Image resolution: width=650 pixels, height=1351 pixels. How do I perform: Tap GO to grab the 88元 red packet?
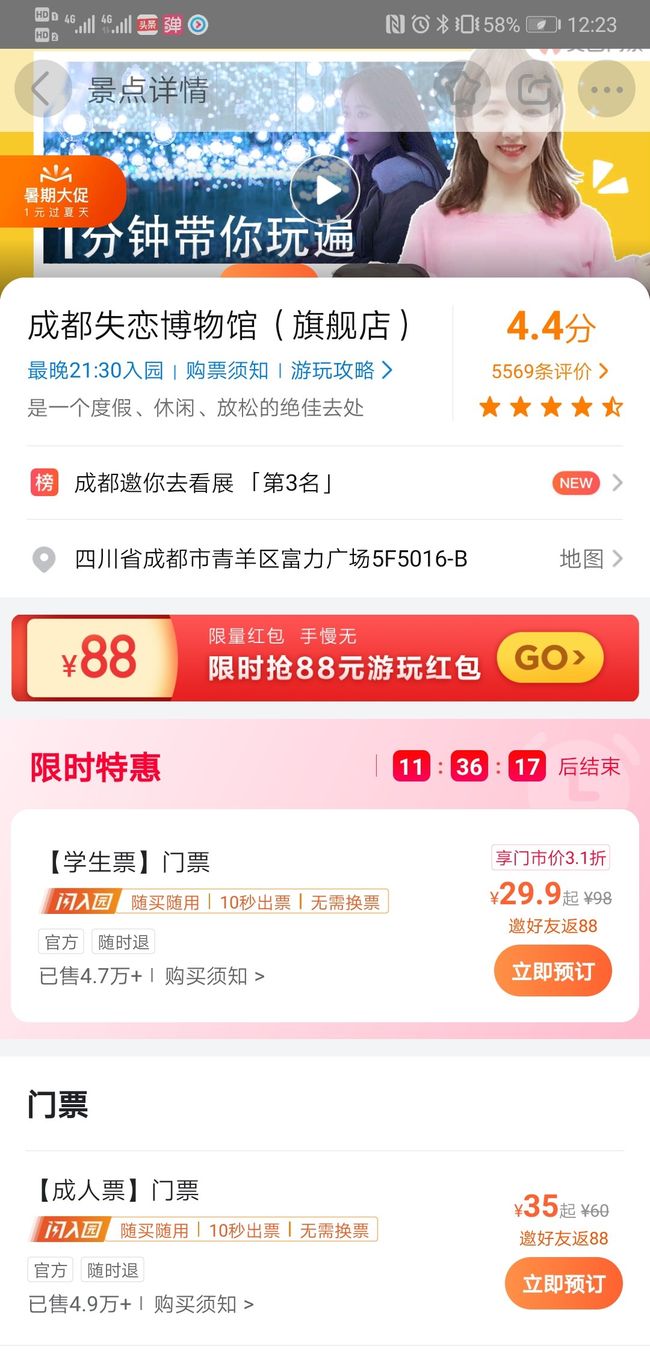(549, 658)
